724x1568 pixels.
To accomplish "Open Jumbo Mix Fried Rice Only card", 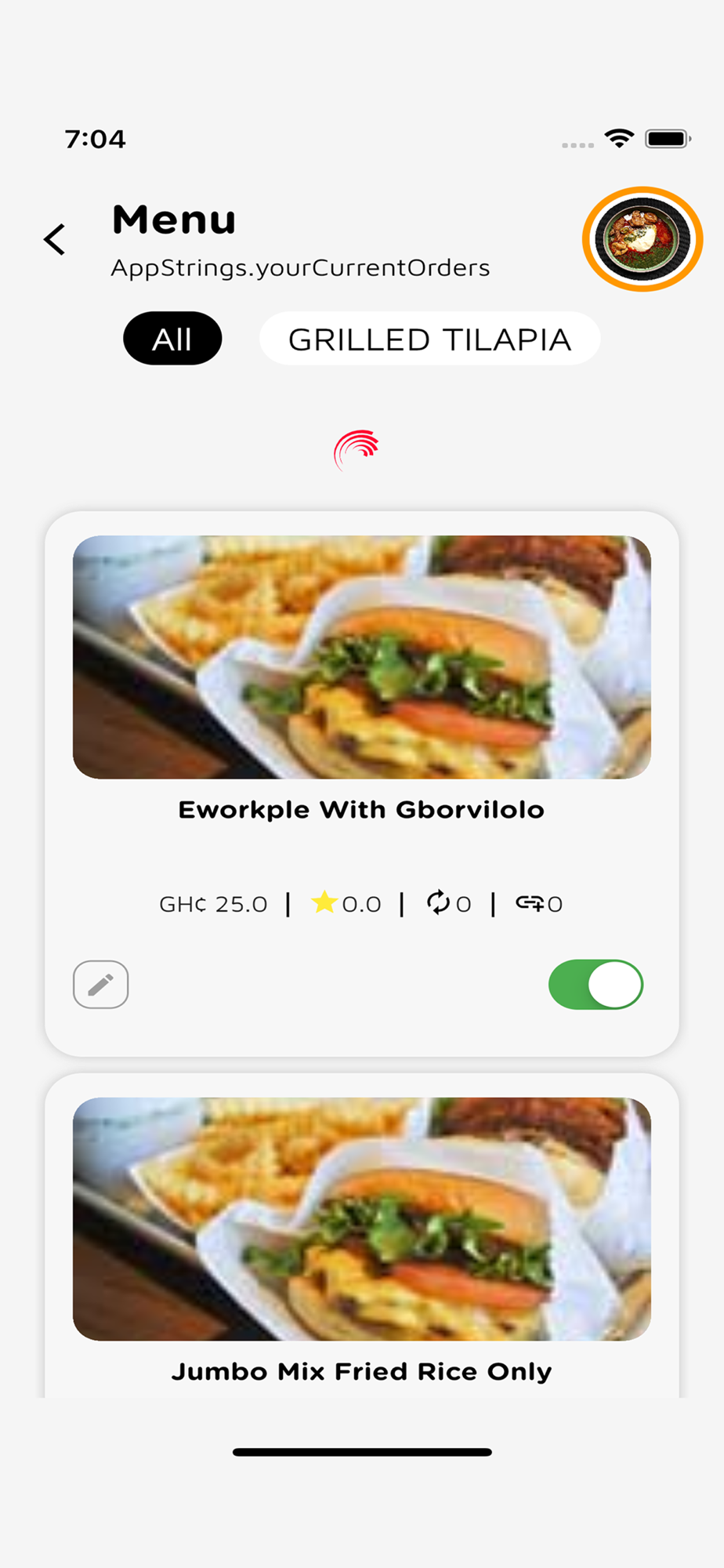I will click(361, 1239).
